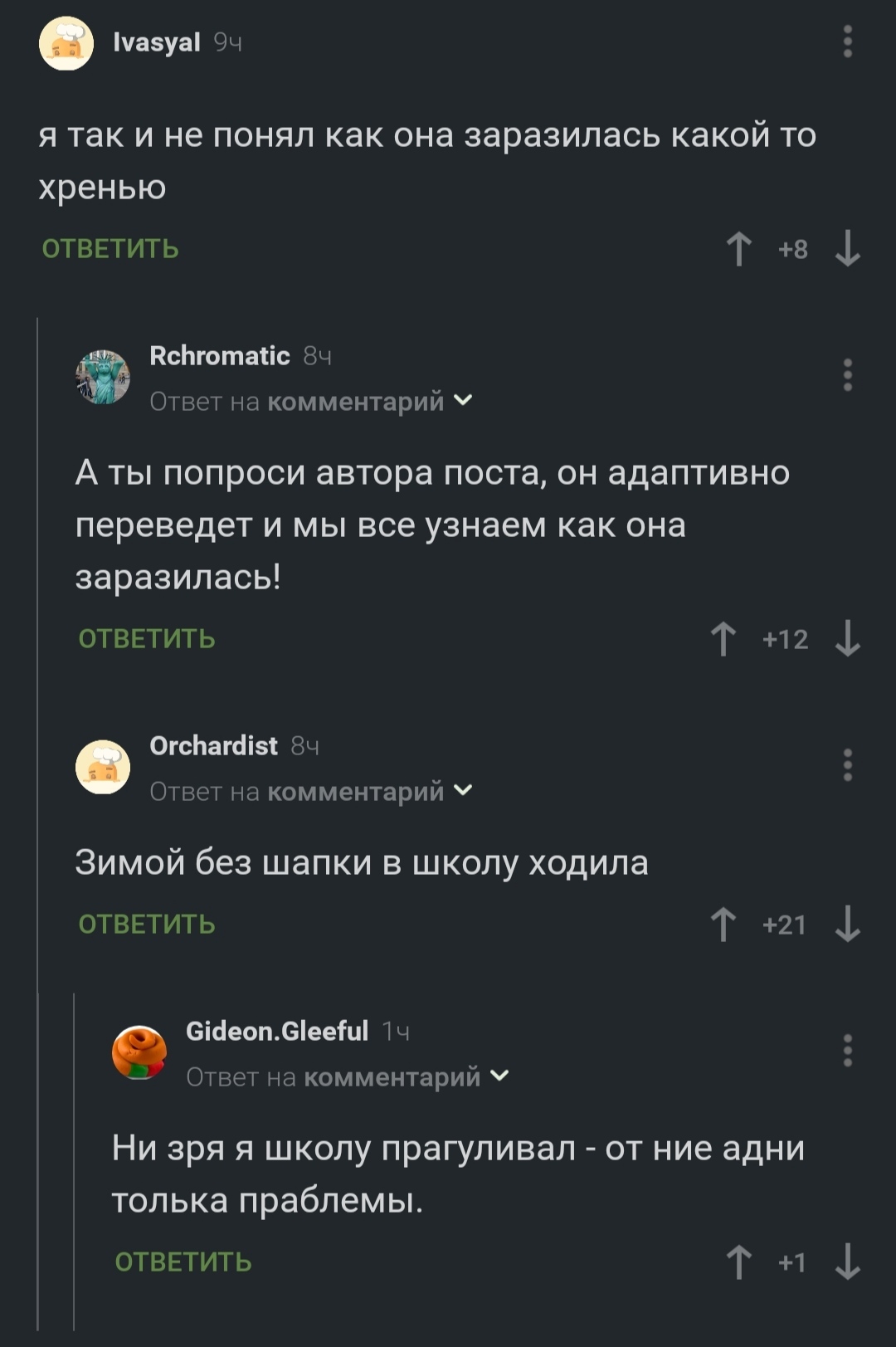The height and width of the screenshot is (1347, 896).
Task: Upvote Rchromatic's comment
Action: point(723,639)
